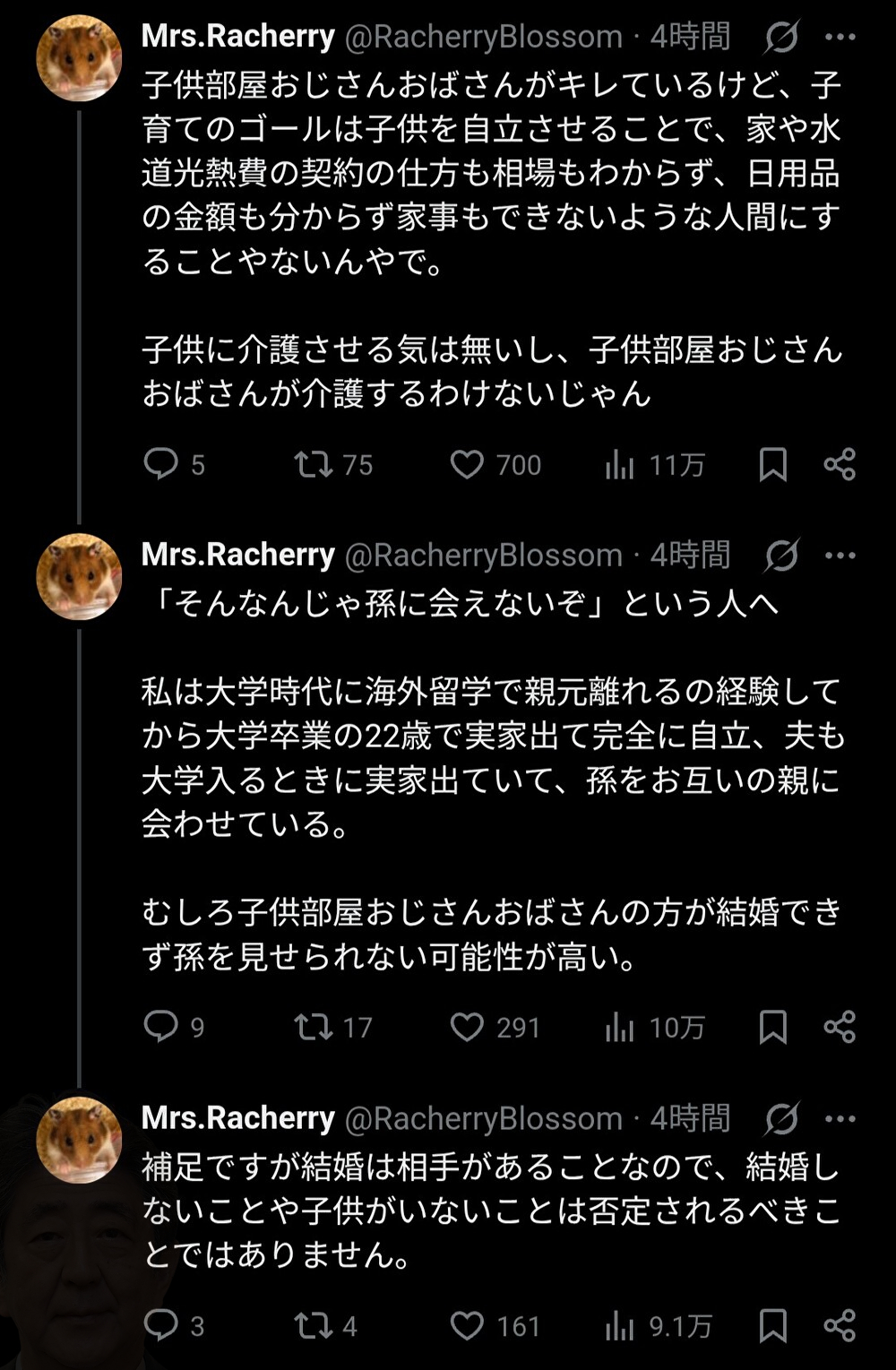
Task: Repost the tweet with 4 reposts
Action: (314, 1325)
